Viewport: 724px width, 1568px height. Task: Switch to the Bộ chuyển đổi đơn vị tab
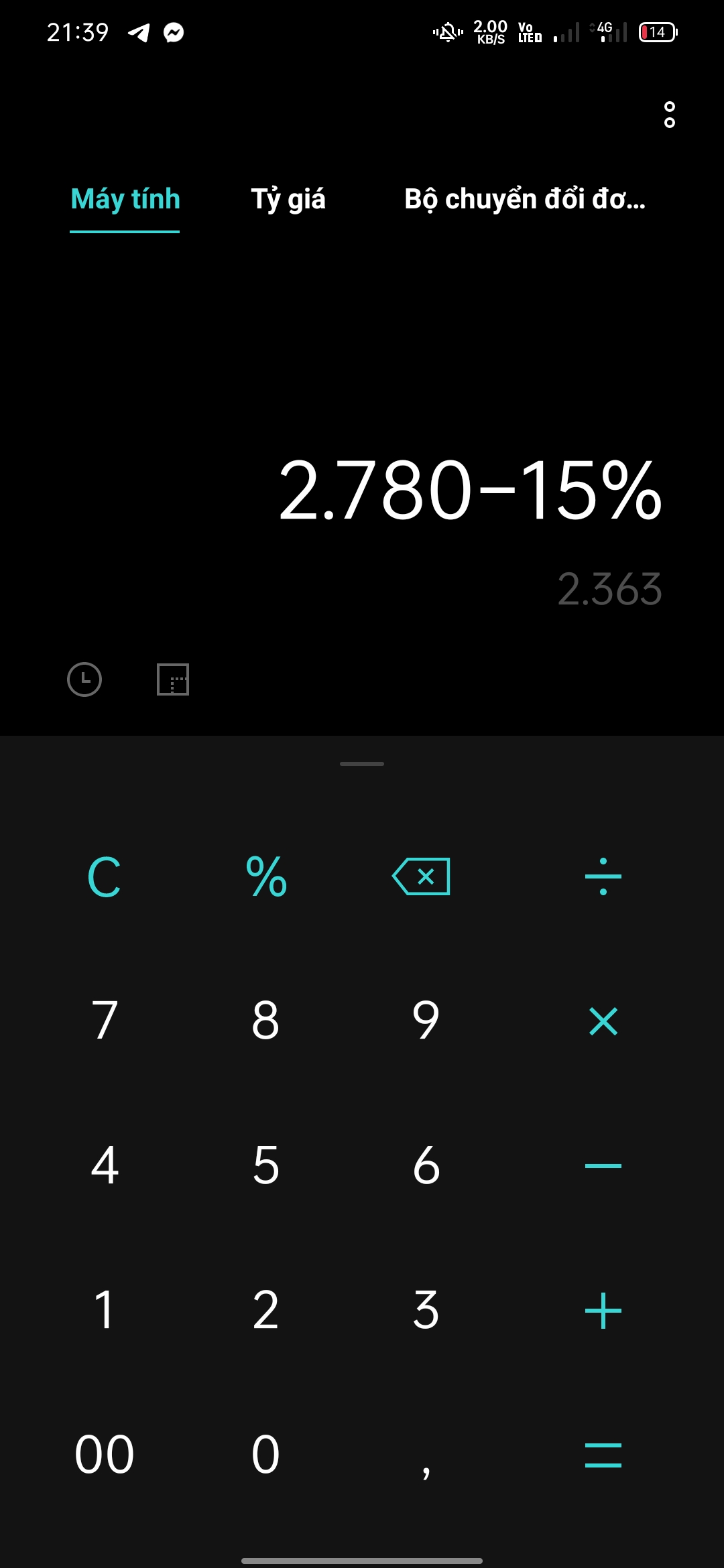click(x=524, y=199)
